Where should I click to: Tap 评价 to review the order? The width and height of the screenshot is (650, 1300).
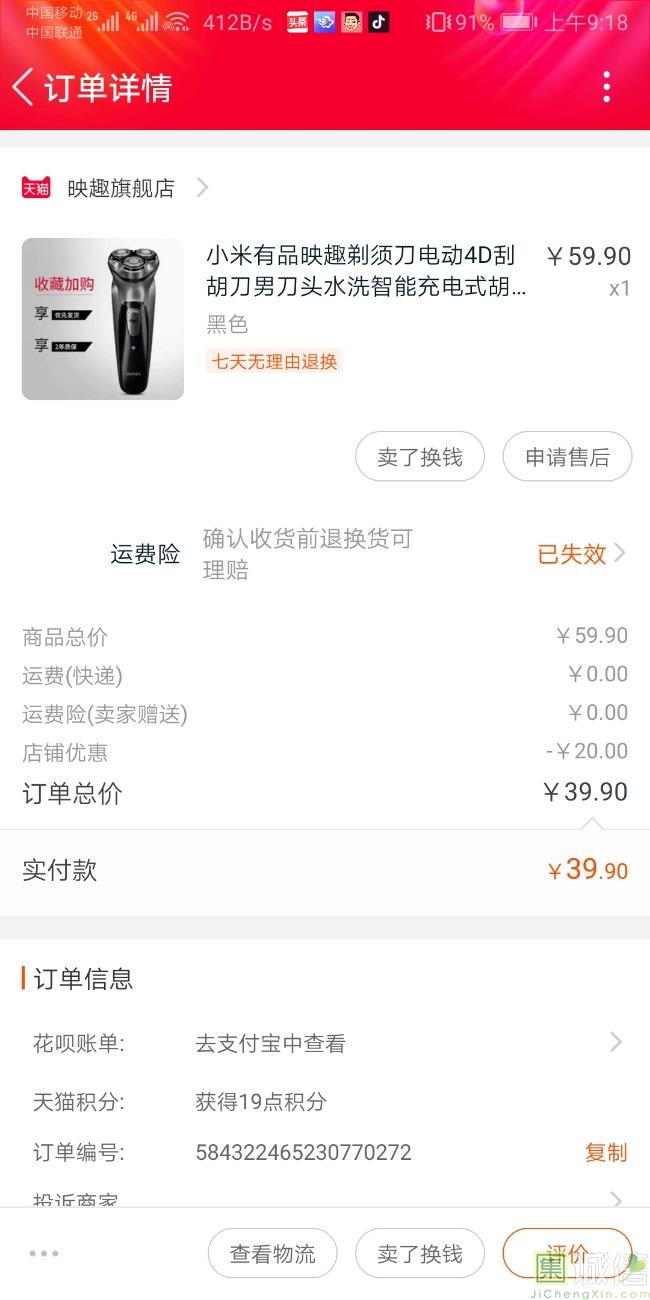[x=567, y=1253]
